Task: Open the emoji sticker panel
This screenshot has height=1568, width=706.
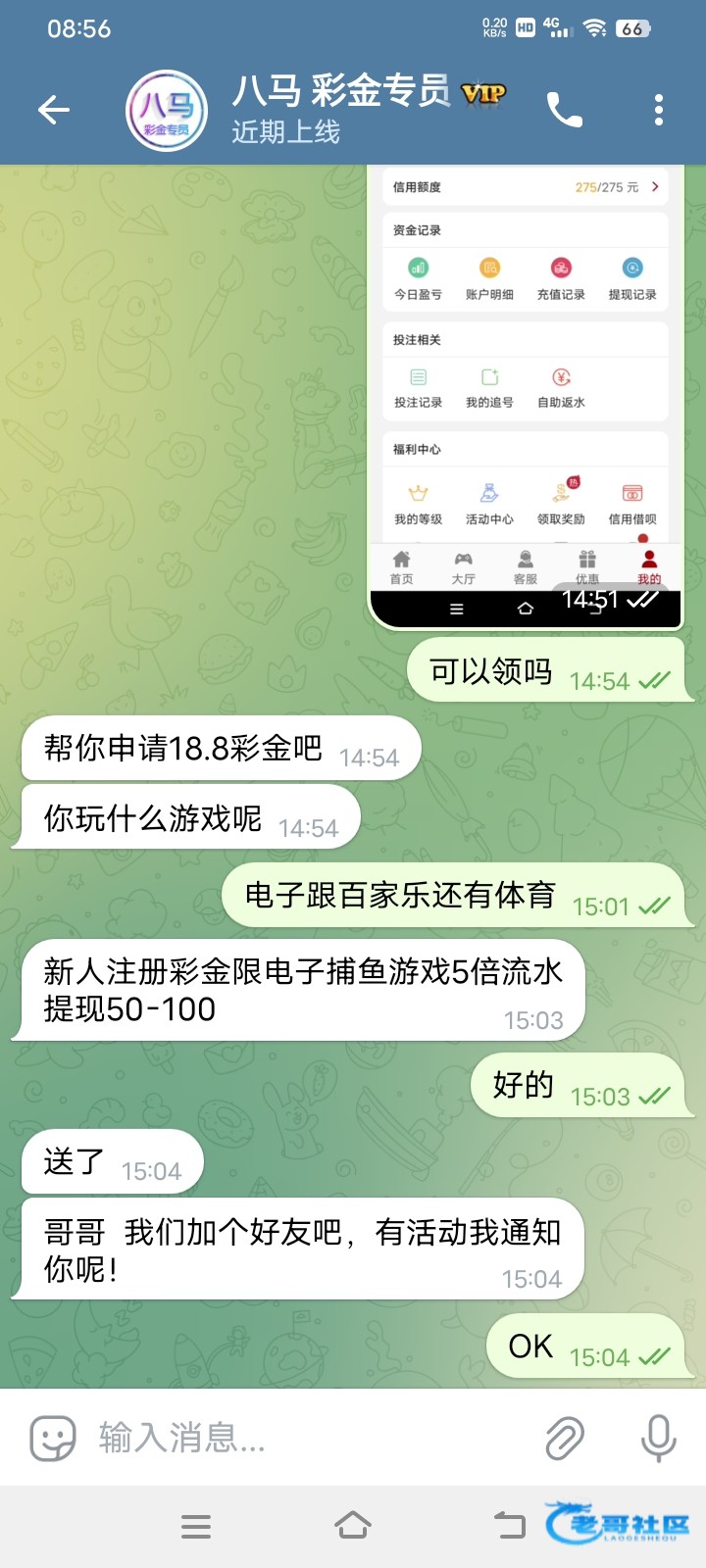Action: [53, 1438]
